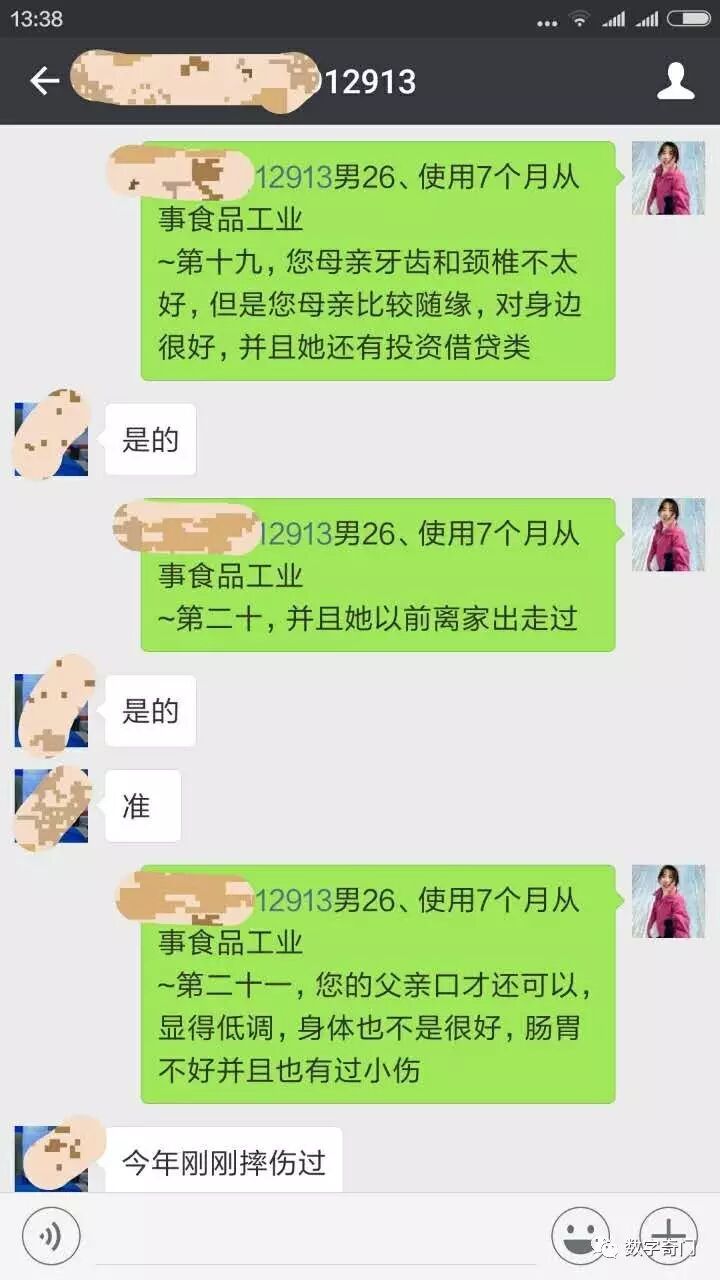Tap the left-side user avatar
Image resolution: width=720 pixels, height=1280 pixels.
[52, 437]
